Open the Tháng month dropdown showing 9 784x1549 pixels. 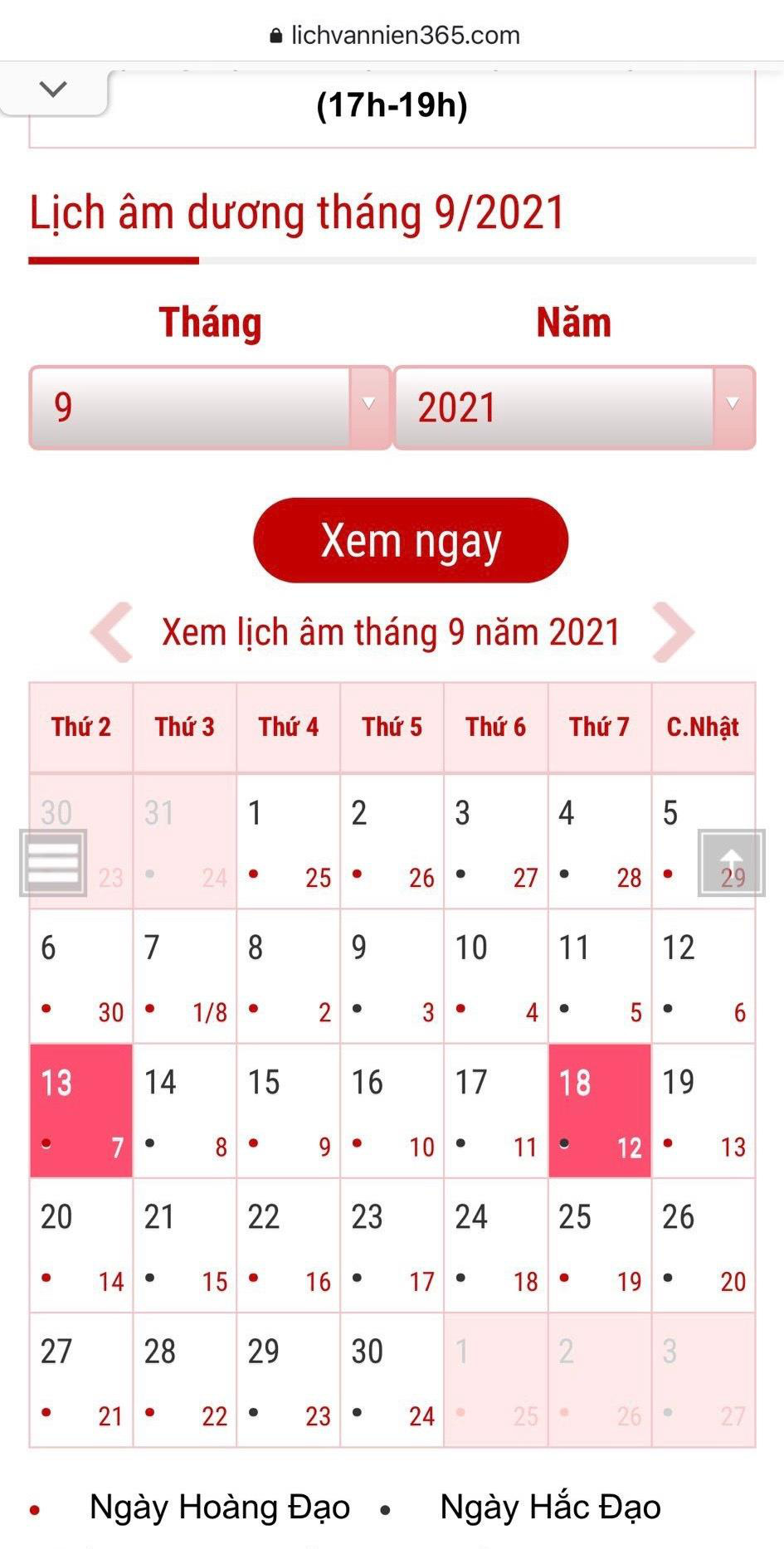(206, 406)
